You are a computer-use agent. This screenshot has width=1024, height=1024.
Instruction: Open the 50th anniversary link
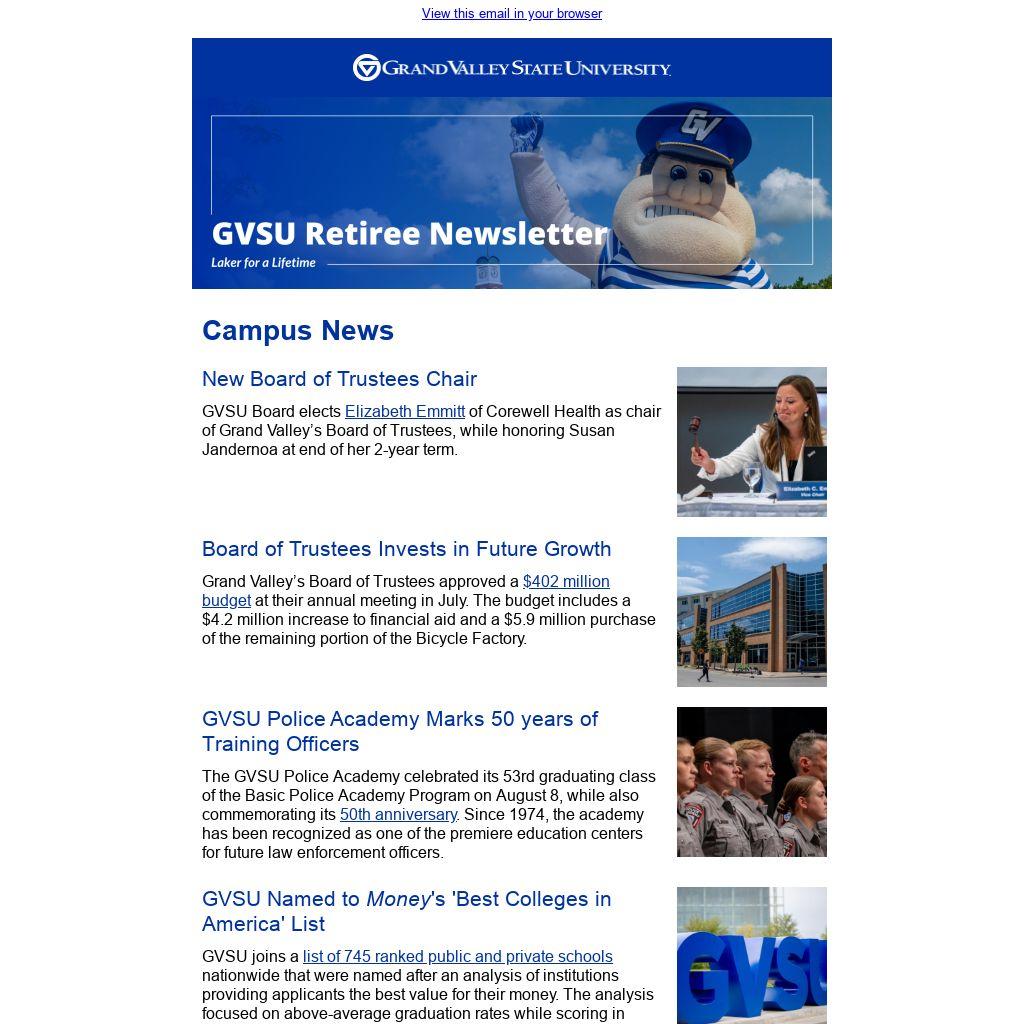pyautogui.click(x=398, y=815)
